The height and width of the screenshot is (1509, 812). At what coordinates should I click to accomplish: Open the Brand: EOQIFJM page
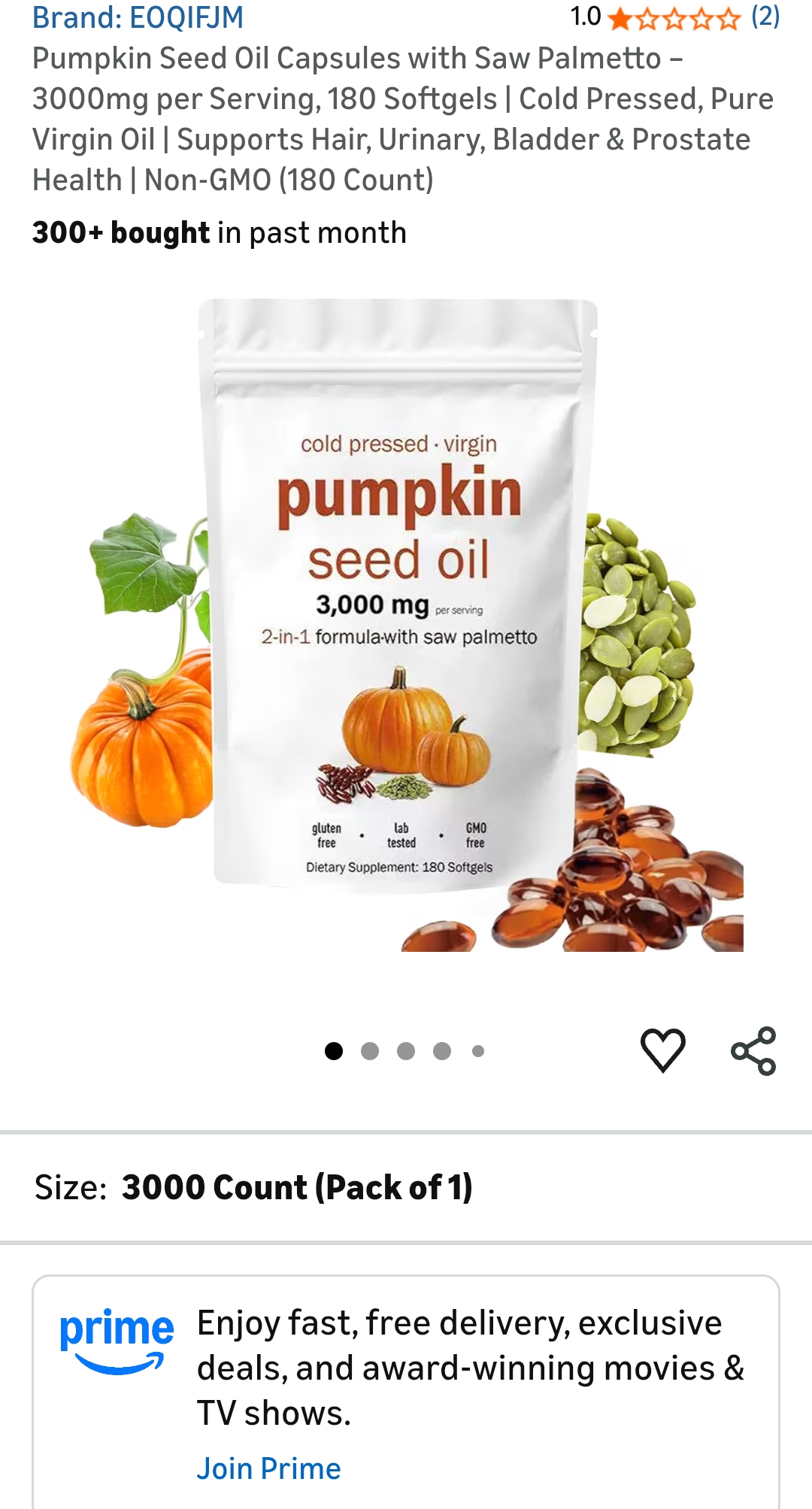[138, 17]
